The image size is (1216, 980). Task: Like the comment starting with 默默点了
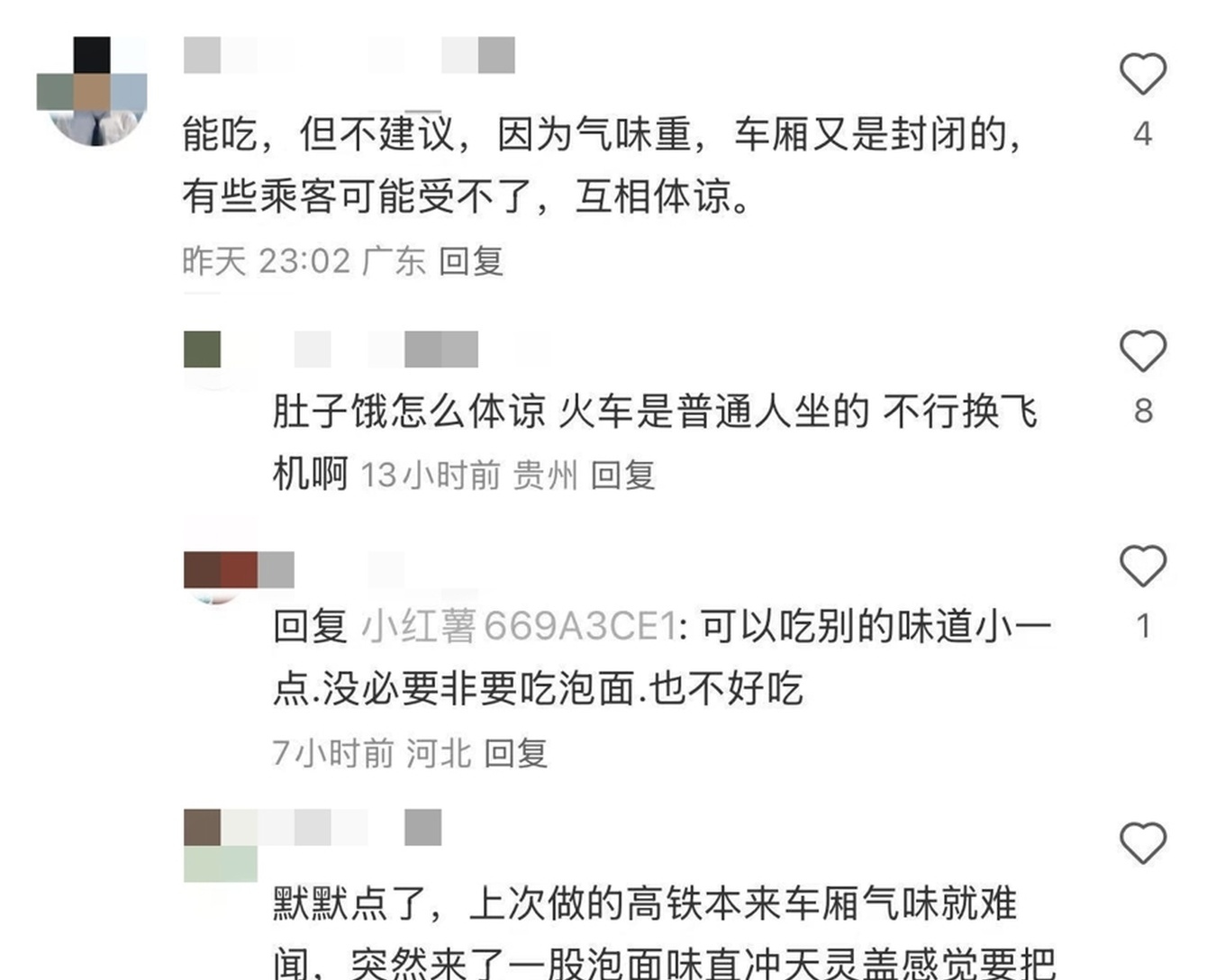(1142, 843)
